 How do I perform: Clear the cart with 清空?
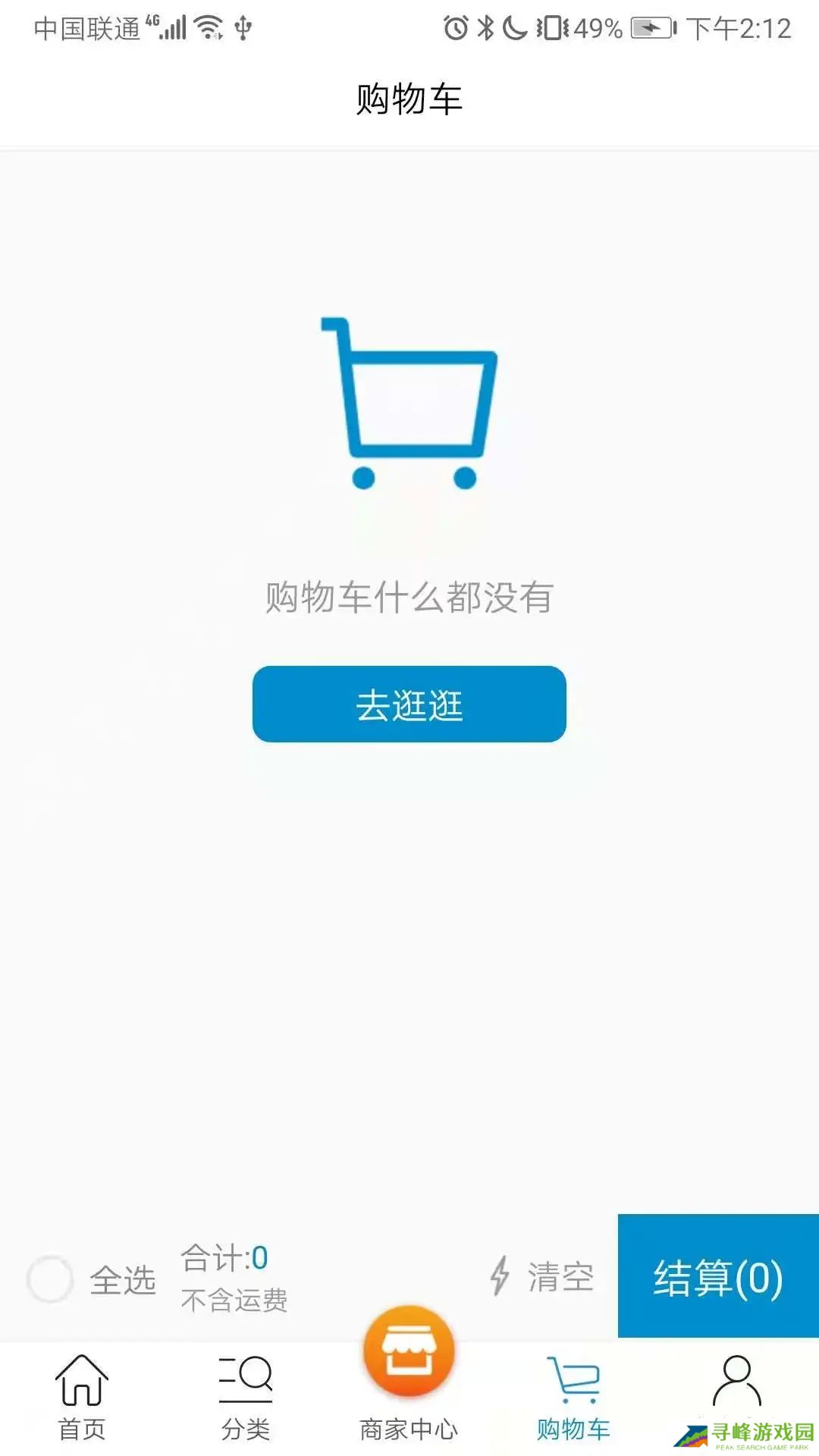(x=543, y=1276)
